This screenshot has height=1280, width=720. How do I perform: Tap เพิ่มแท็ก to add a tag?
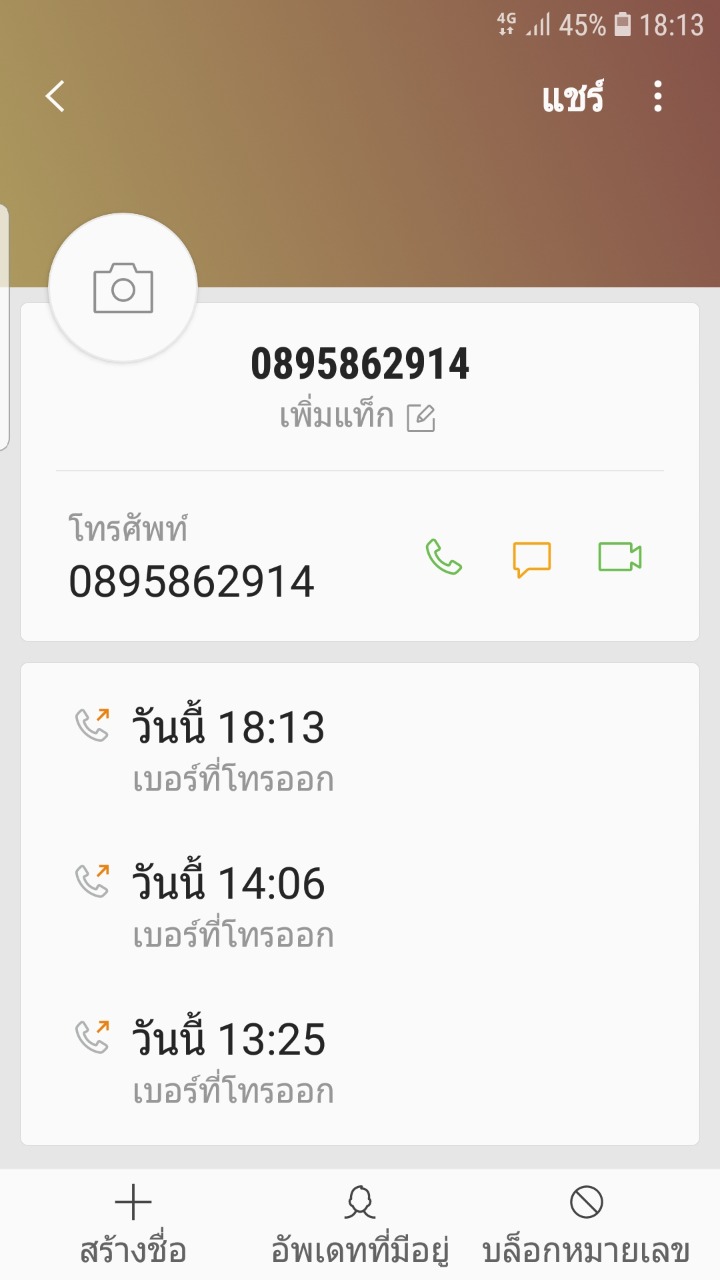pyautogui.click(x=357, y=417)
